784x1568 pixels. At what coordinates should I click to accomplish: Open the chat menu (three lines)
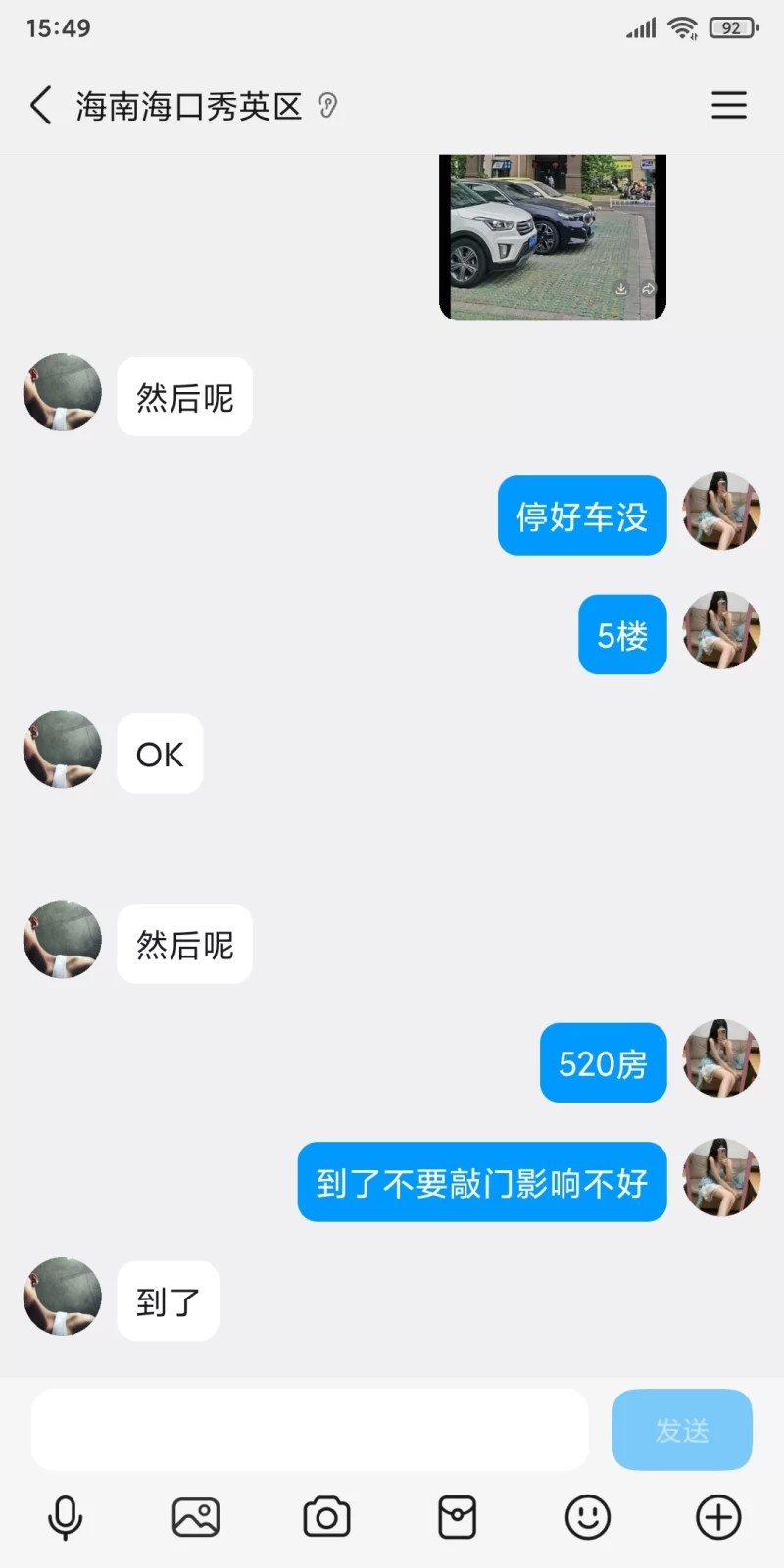[728, 105]
